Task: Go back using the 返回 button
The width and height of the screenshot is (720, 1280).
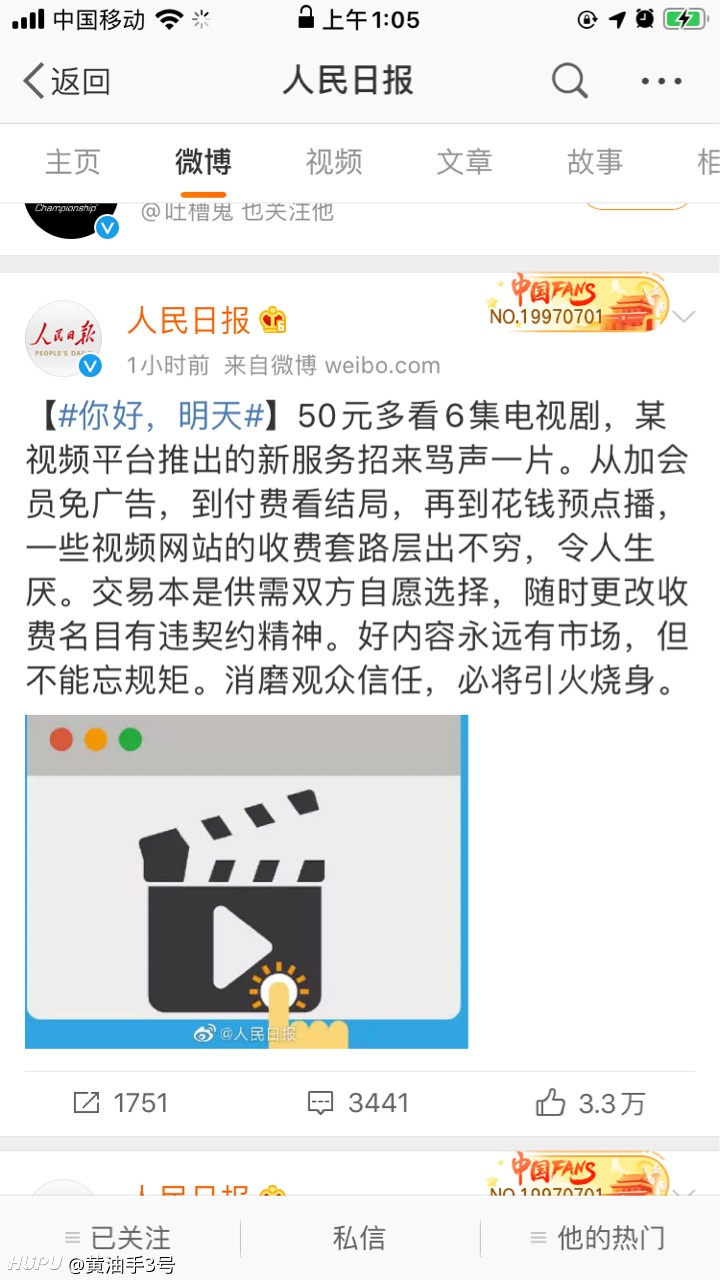Action: click(x=66, y=81)
